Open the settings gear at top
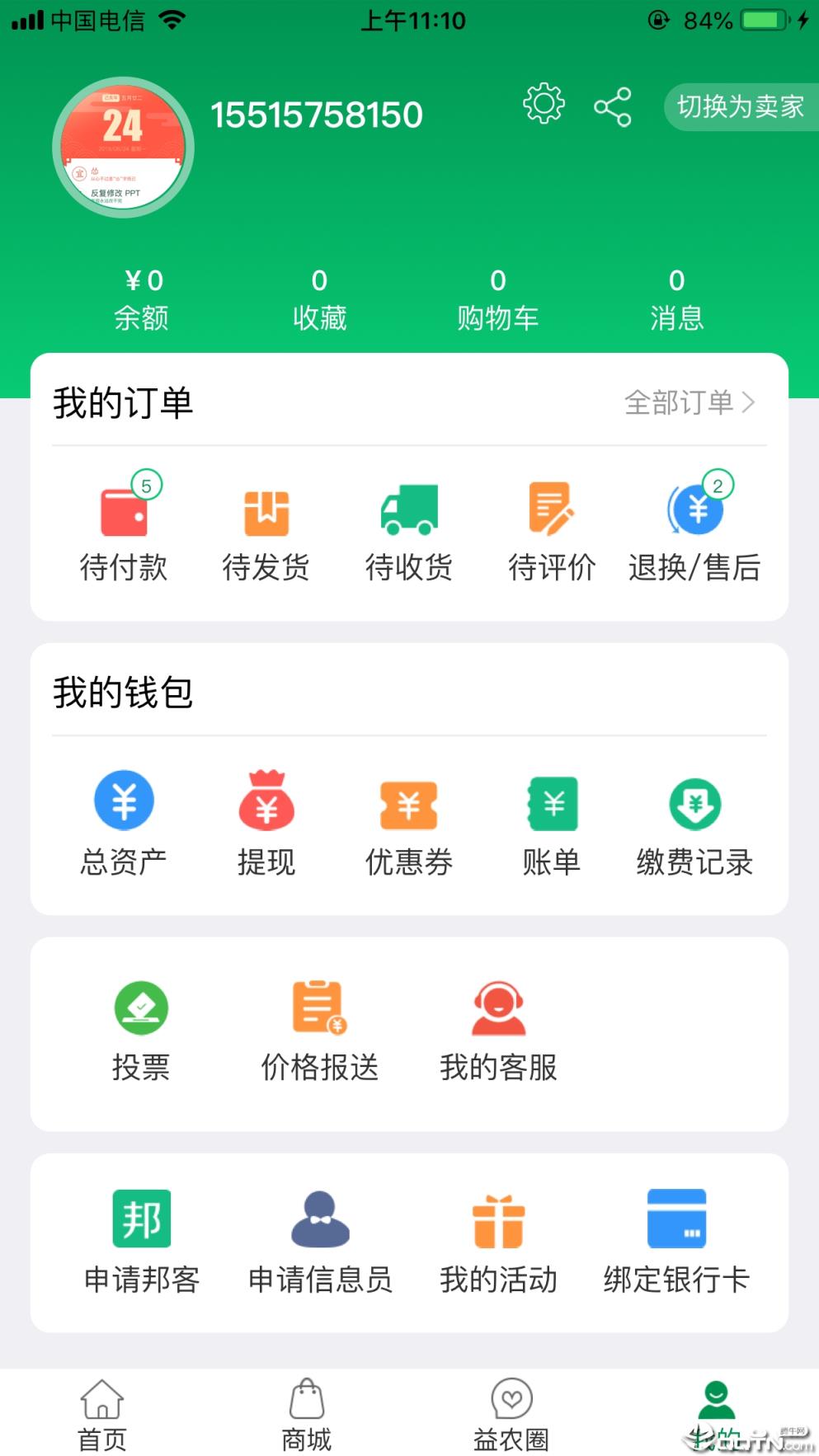 click(x=544, y=105)
